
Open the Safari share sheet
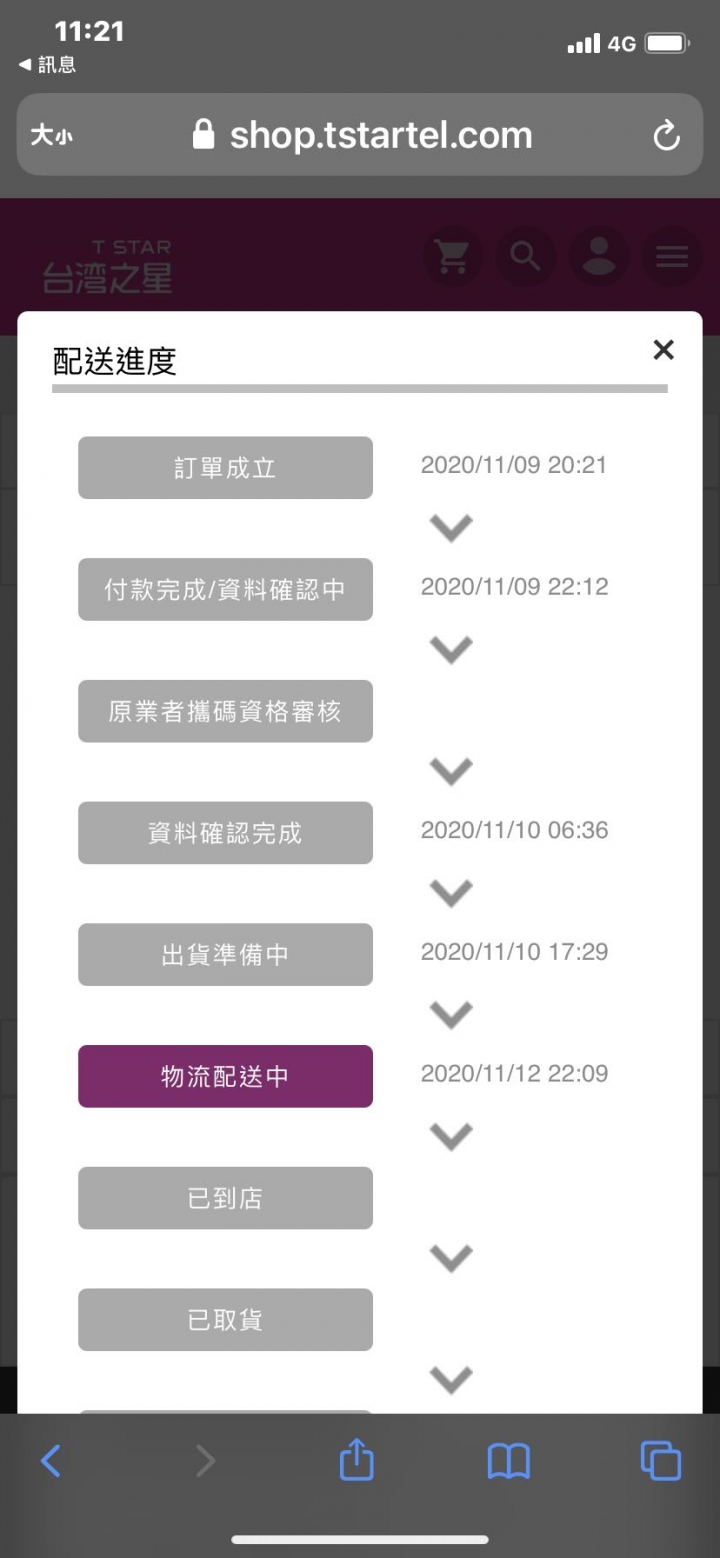(x=356, y=1460)
